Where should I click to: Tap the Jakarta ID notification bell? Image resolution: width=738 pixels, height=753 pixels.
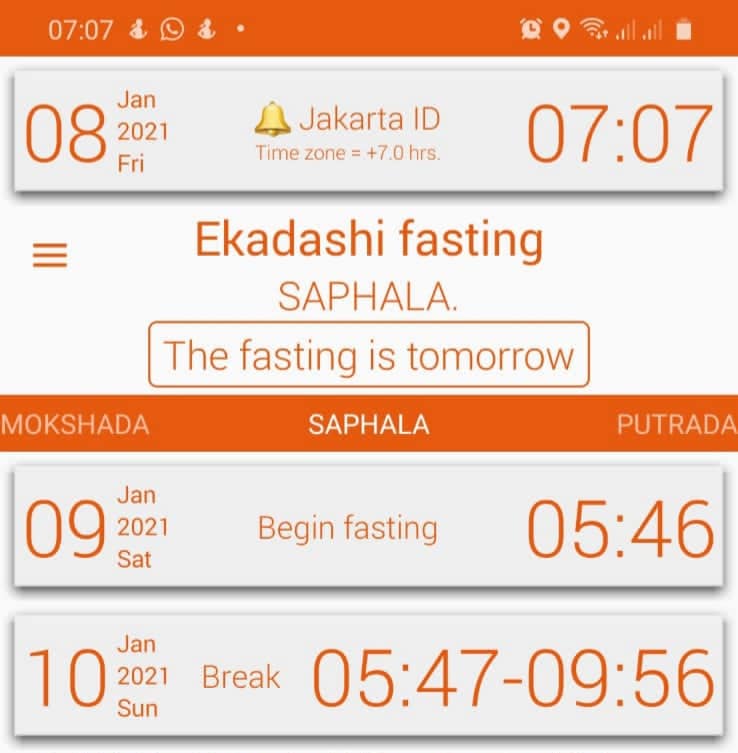272,119
